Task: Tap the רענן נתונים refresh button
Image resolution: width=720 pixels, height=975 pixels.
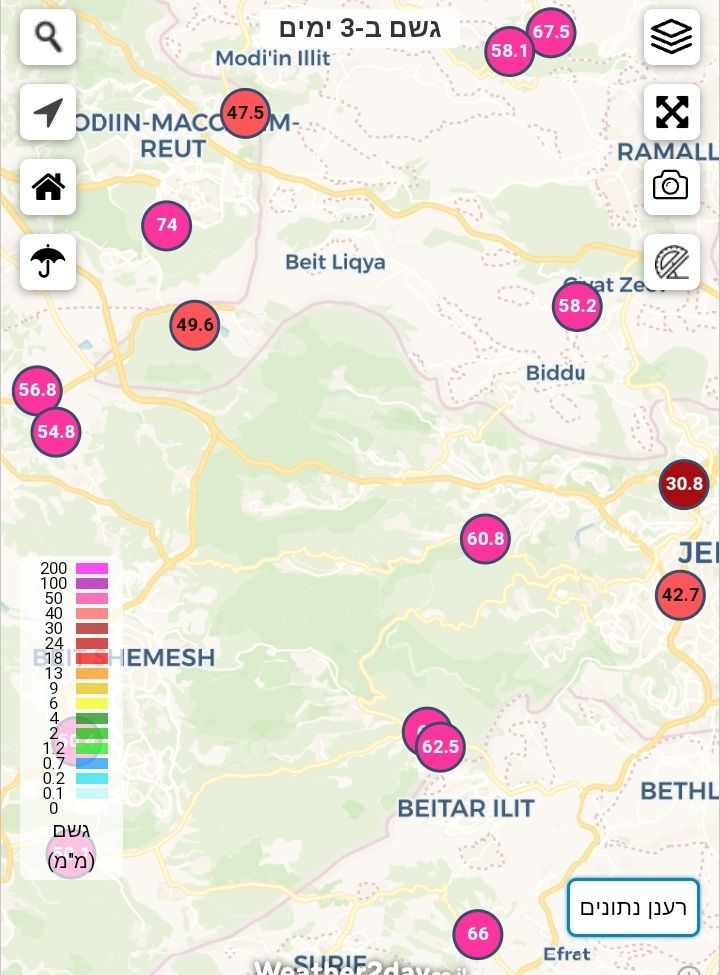Action: 633,908
